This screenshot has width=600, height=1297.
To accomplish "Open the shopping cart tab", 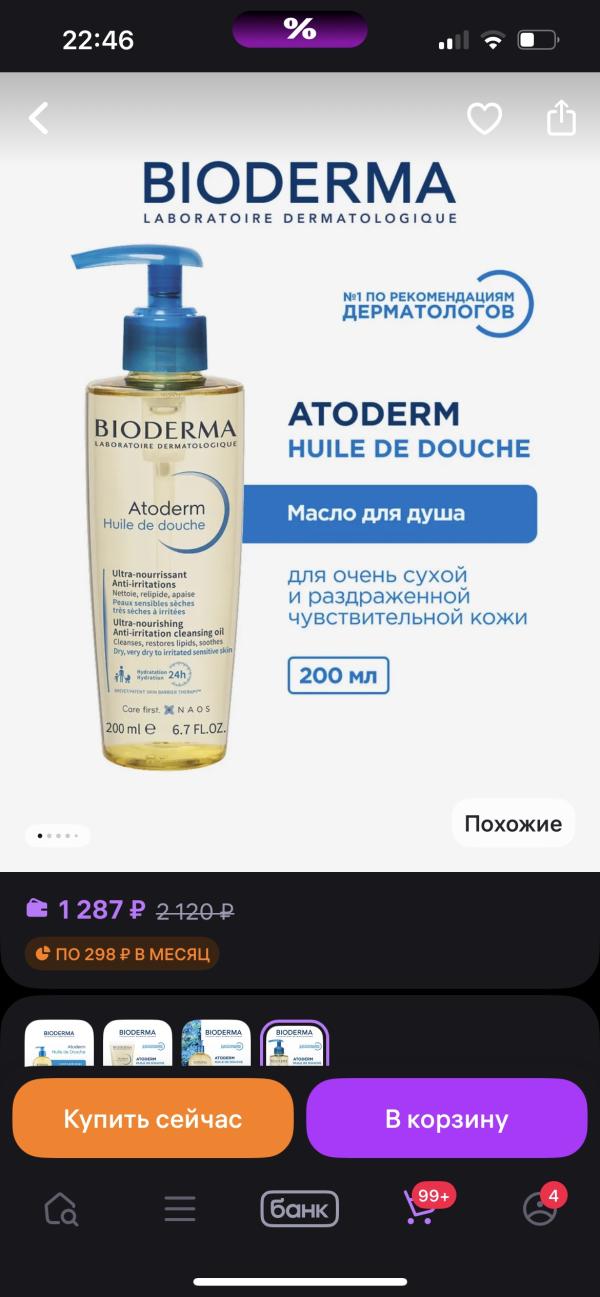I will 420,1208.
